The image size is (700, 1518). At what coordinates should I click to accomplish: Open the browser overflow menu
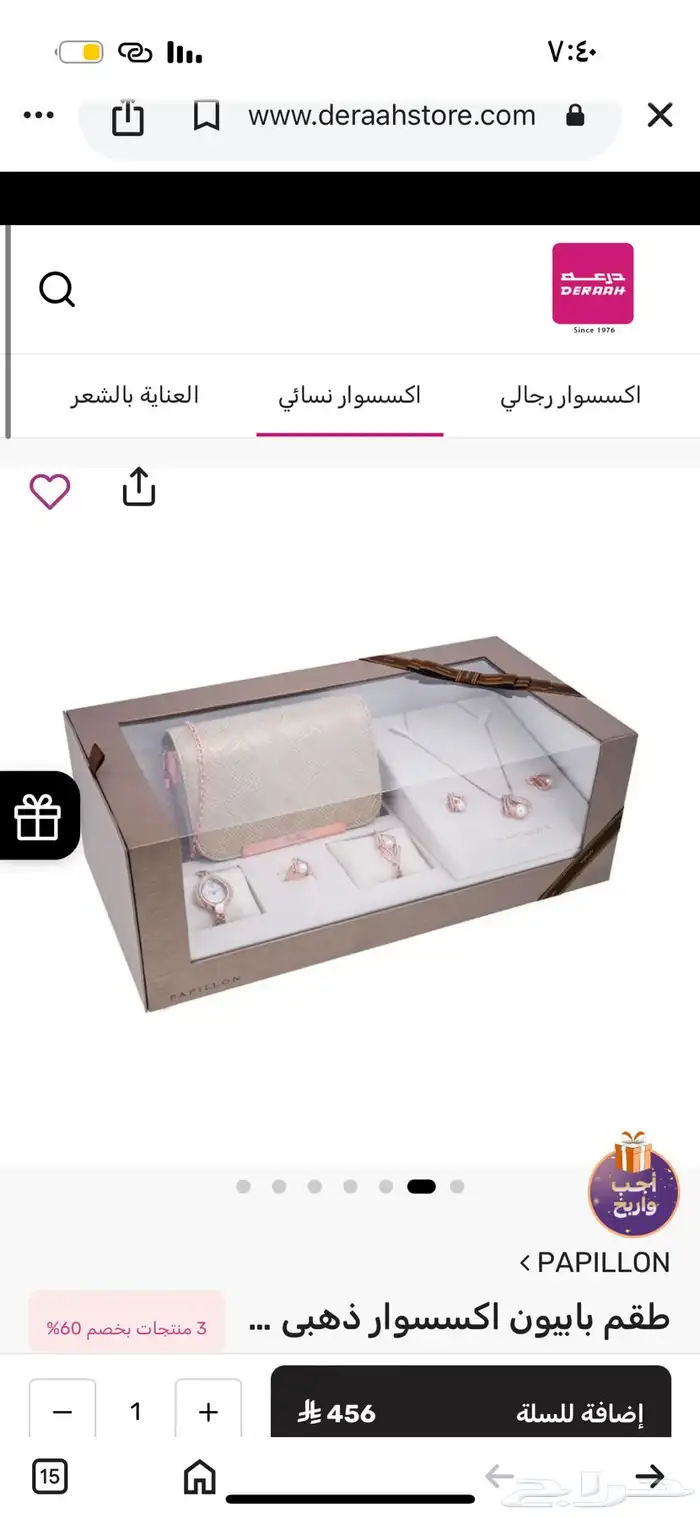(39, 116)
